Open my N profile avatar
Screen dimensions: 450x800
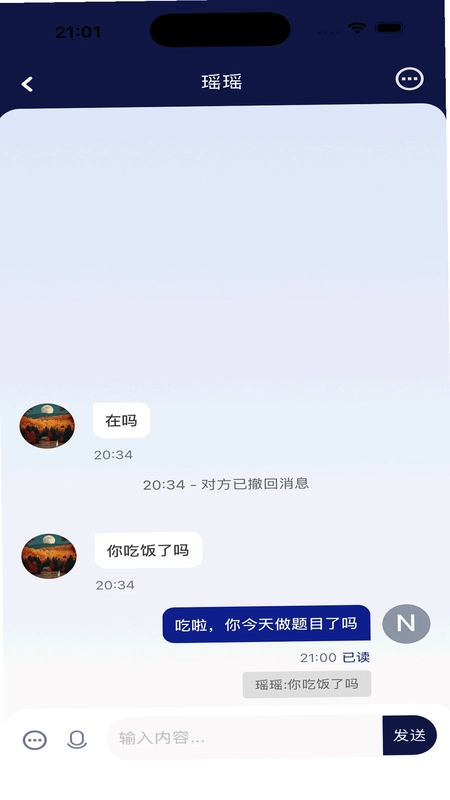pyautogui.click(x=406, y=623)
